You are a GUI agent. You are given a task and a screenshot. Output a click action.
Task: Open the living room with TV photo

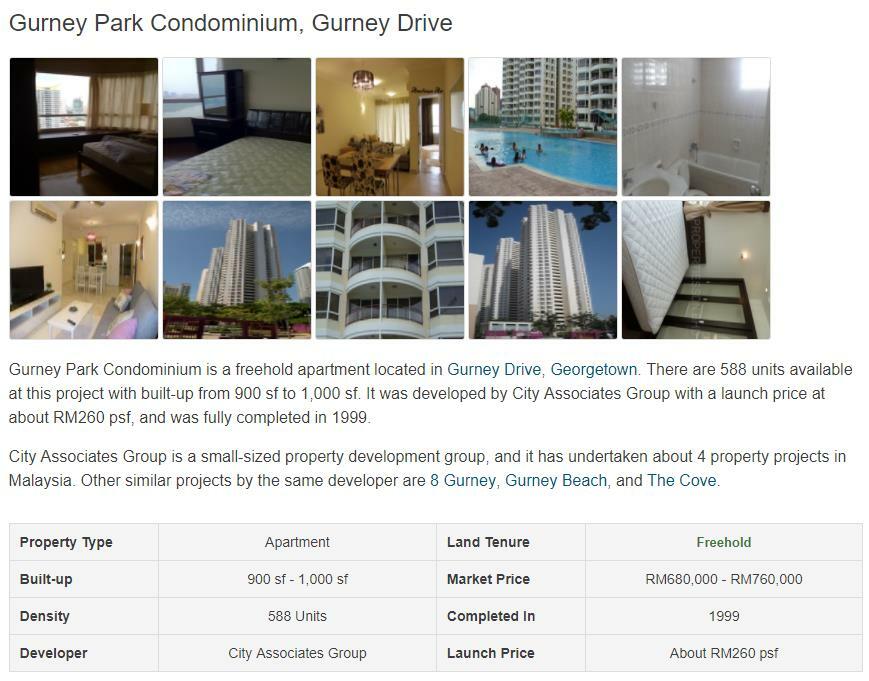tap(84, 270)
